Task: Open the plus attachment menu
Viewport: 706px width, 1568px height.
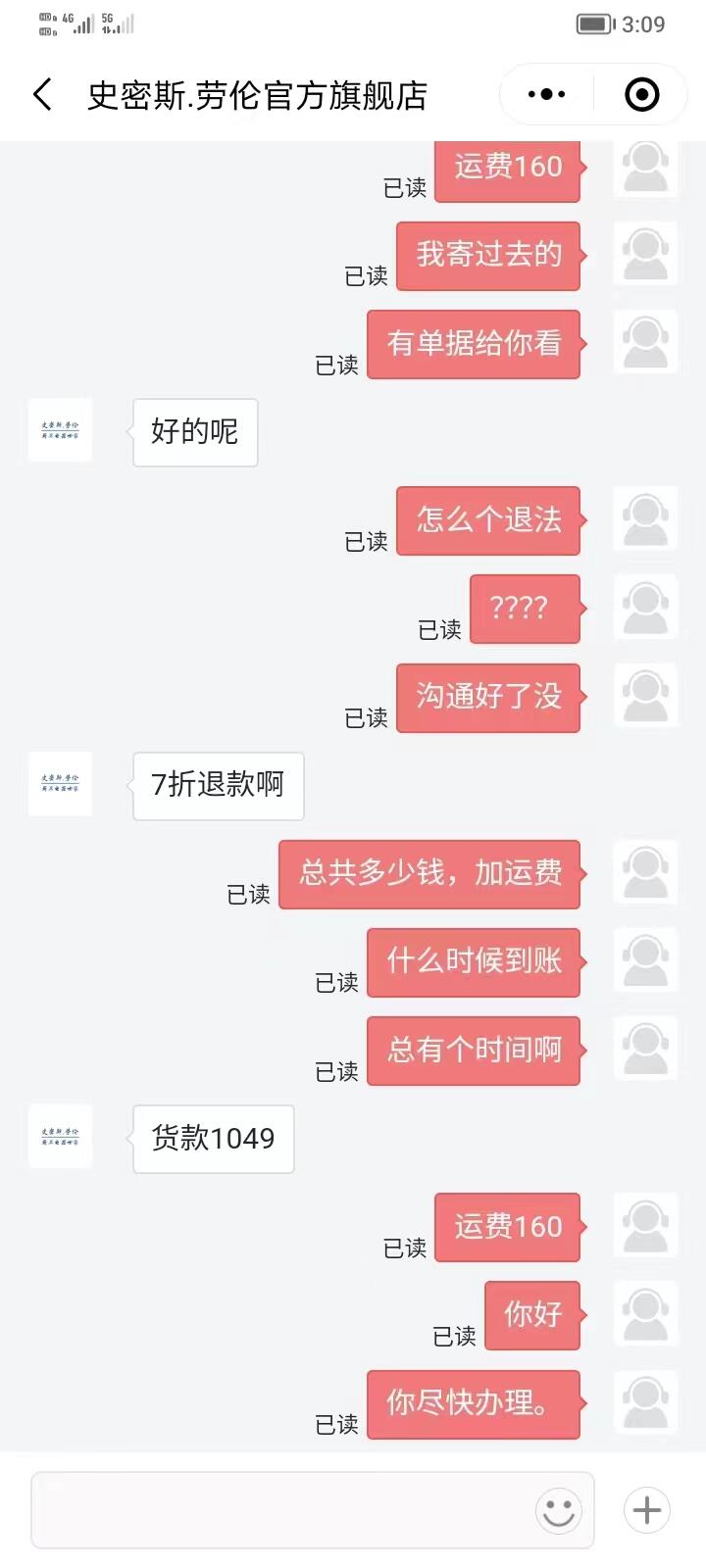Action: pyautogui.click(x=647, y=1510)
